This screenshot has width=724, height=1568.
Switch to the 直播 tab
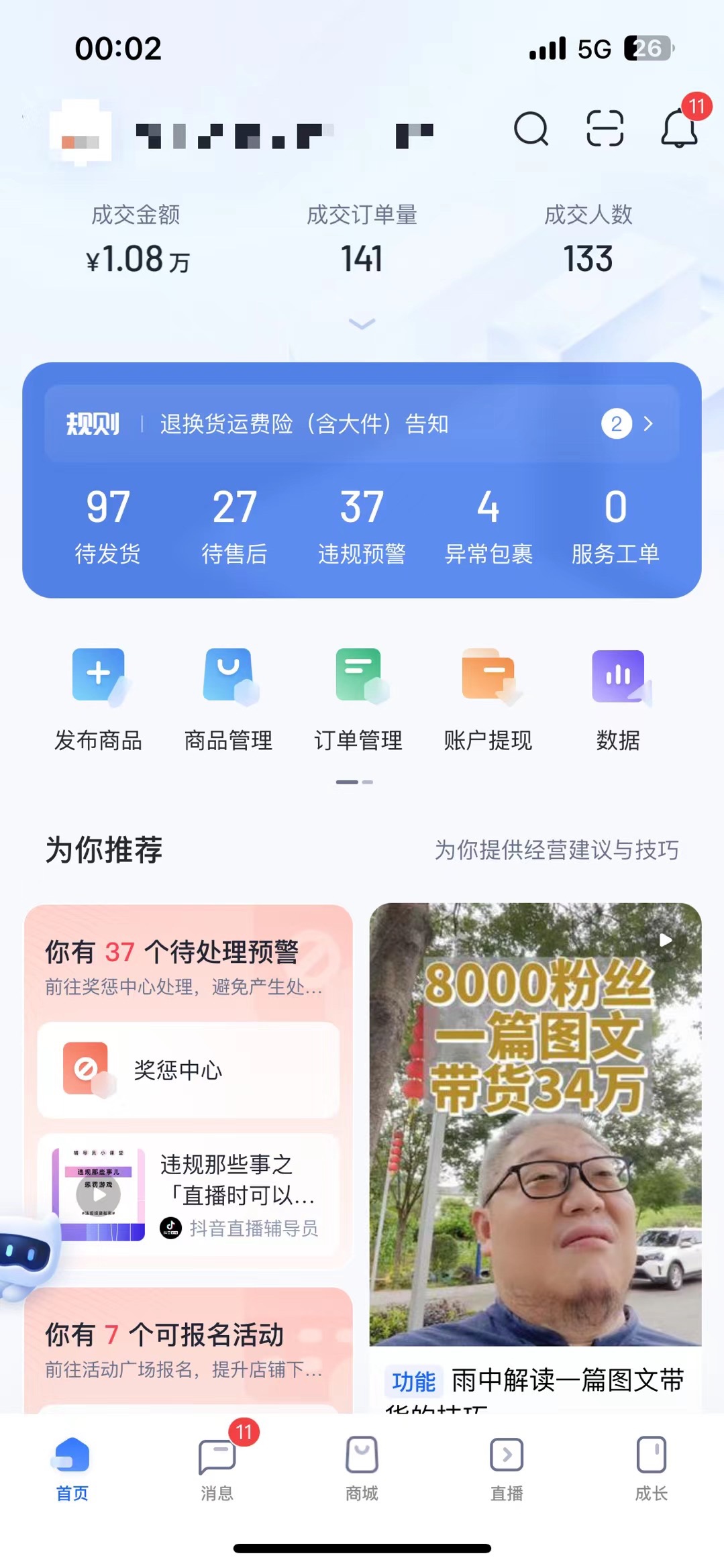[x=507, y=1467]
